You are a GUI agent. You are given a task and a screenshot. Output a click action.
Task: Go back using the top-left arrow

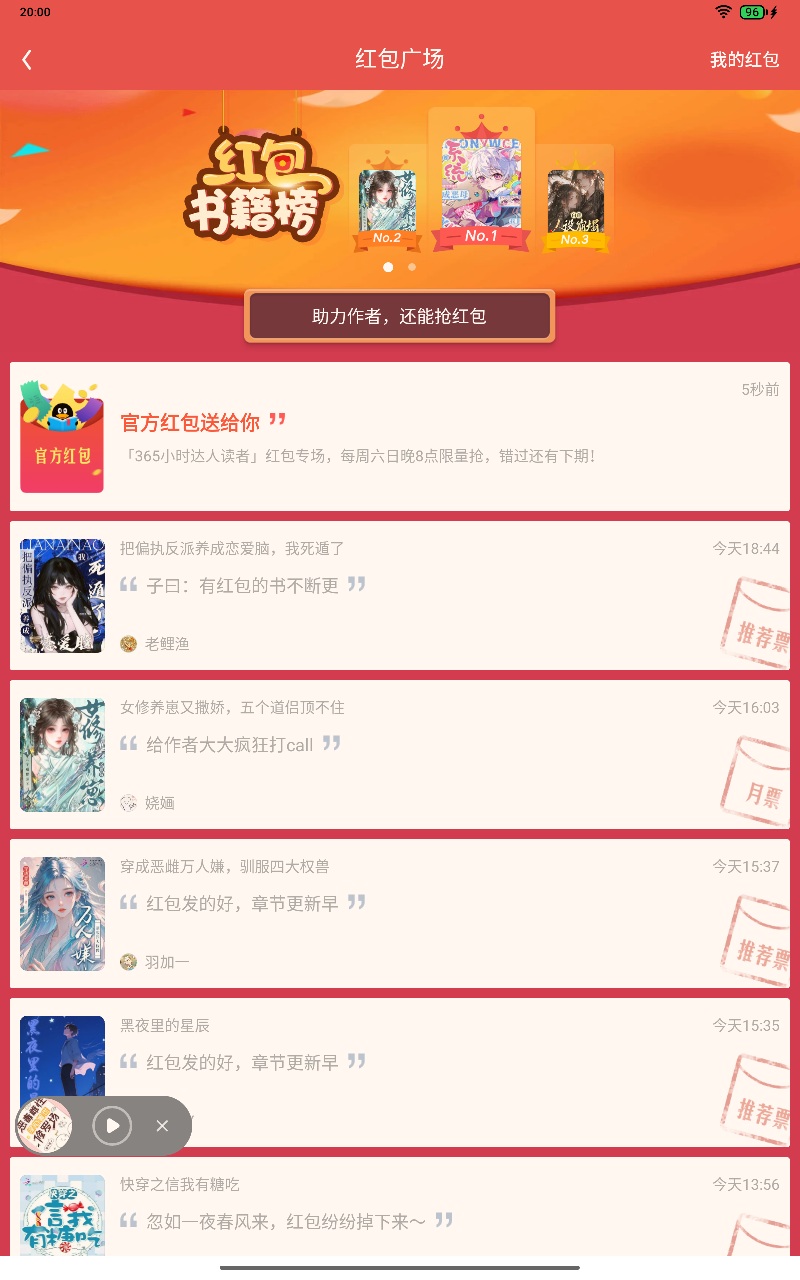click(x=27, y=60)
